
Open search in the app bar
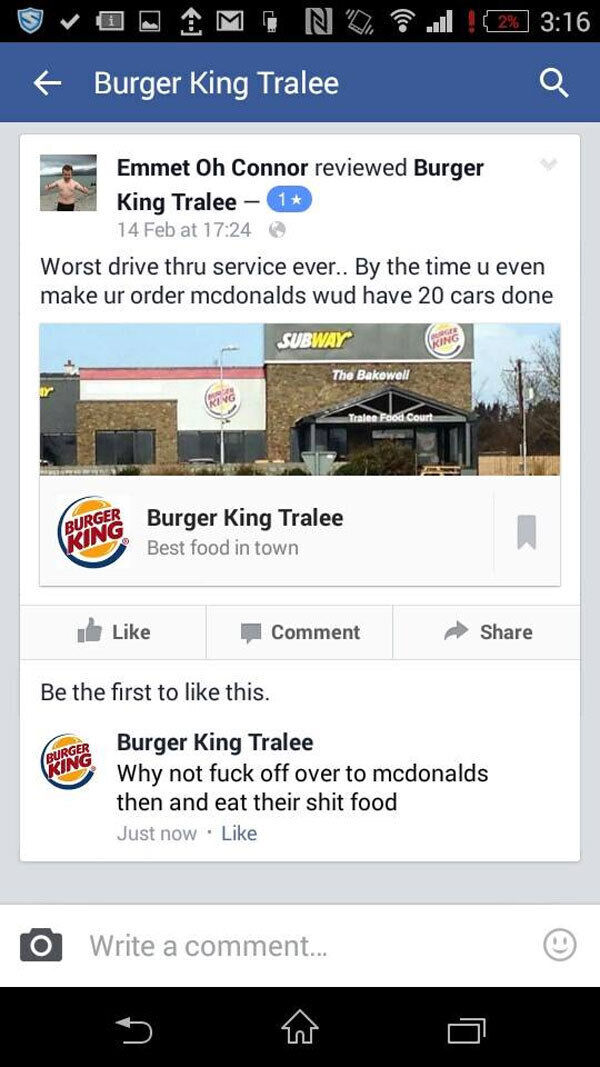coord(553,84)
